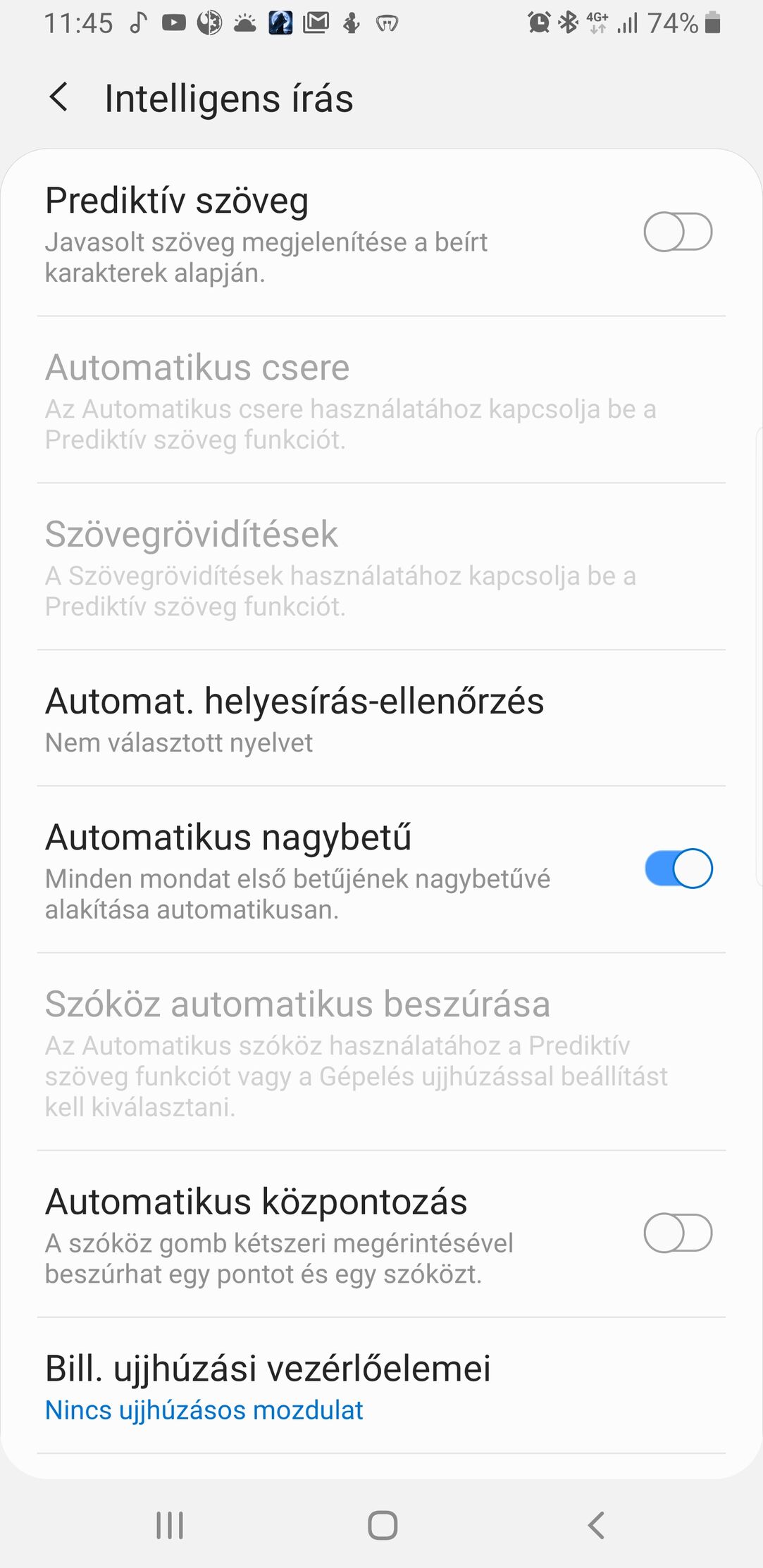
Task: Open recent apps from navigation bar
Action: [170, 1526]
